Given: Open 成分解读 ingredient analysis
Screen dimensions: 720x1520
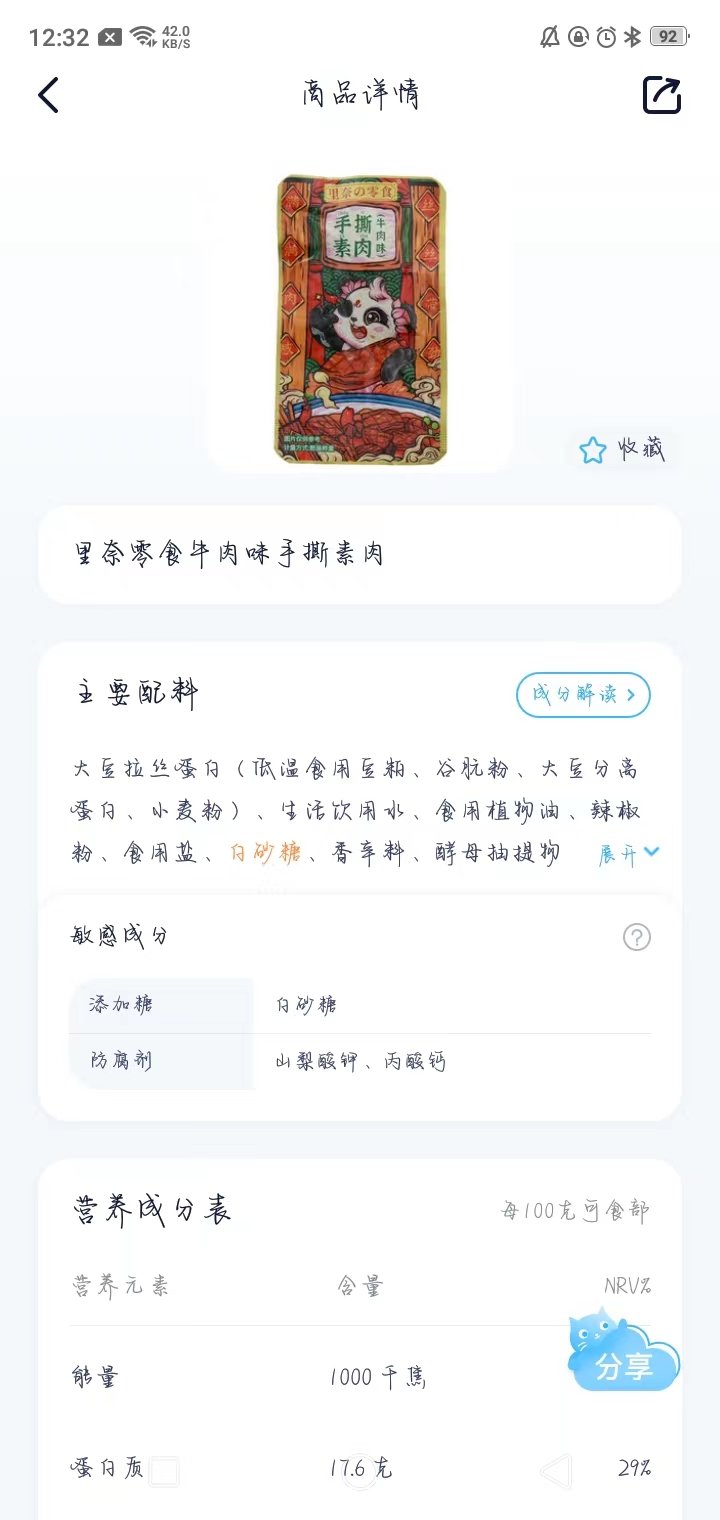Looking at the screenshot, I should pos(583,695).
